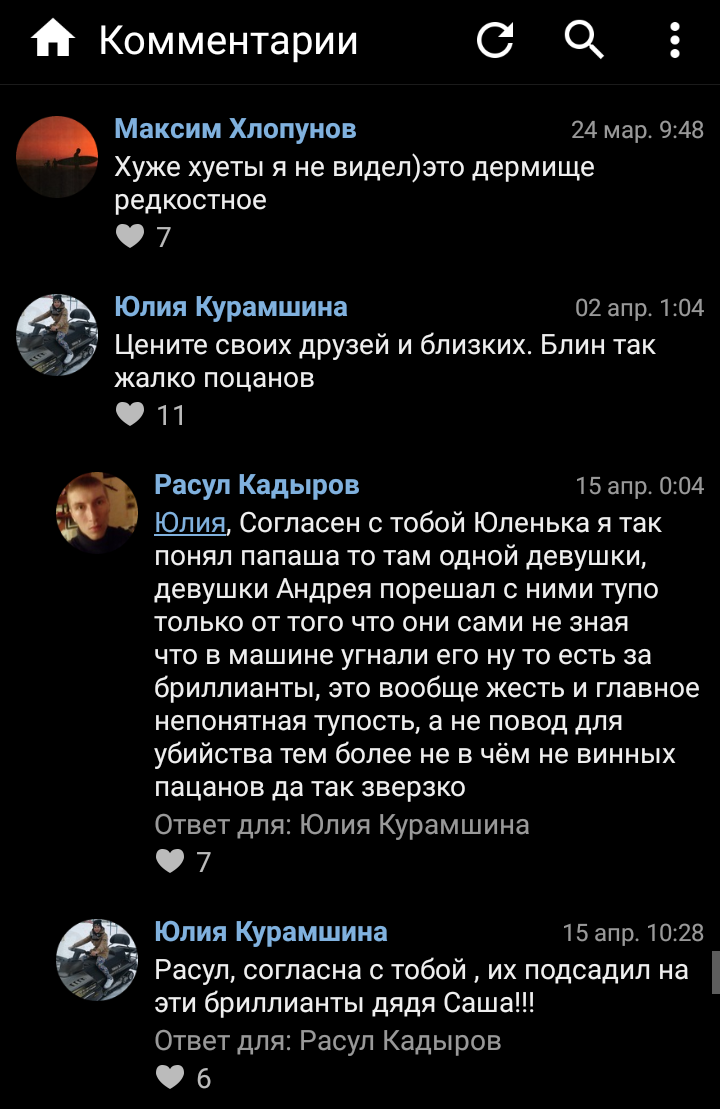Screen dimensions: 720x1109
Task: Tap the home icon in the app bar
Action: 53,41
